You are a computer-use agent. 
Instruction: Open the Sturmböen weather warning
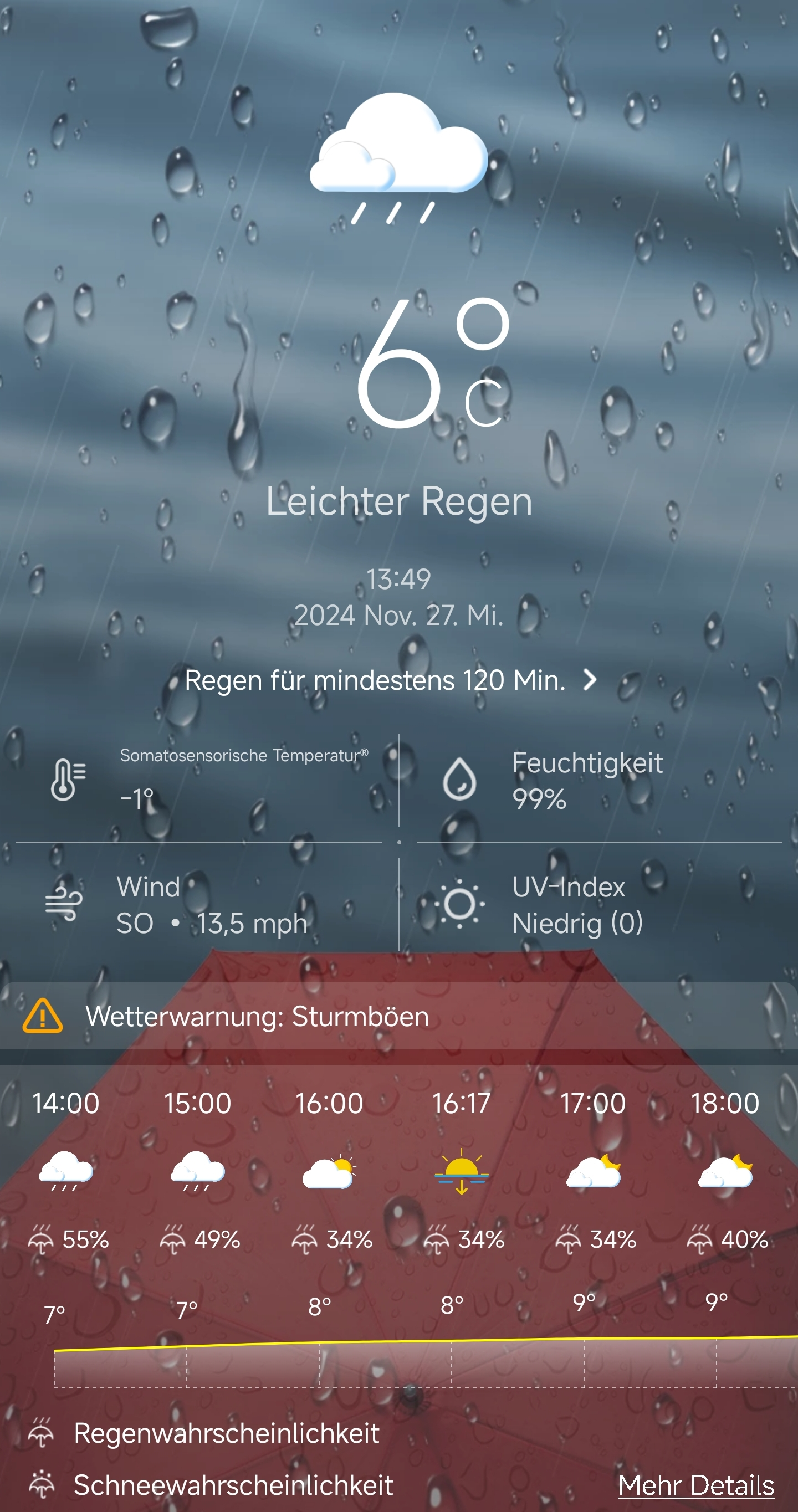[x=398, y=1016]
